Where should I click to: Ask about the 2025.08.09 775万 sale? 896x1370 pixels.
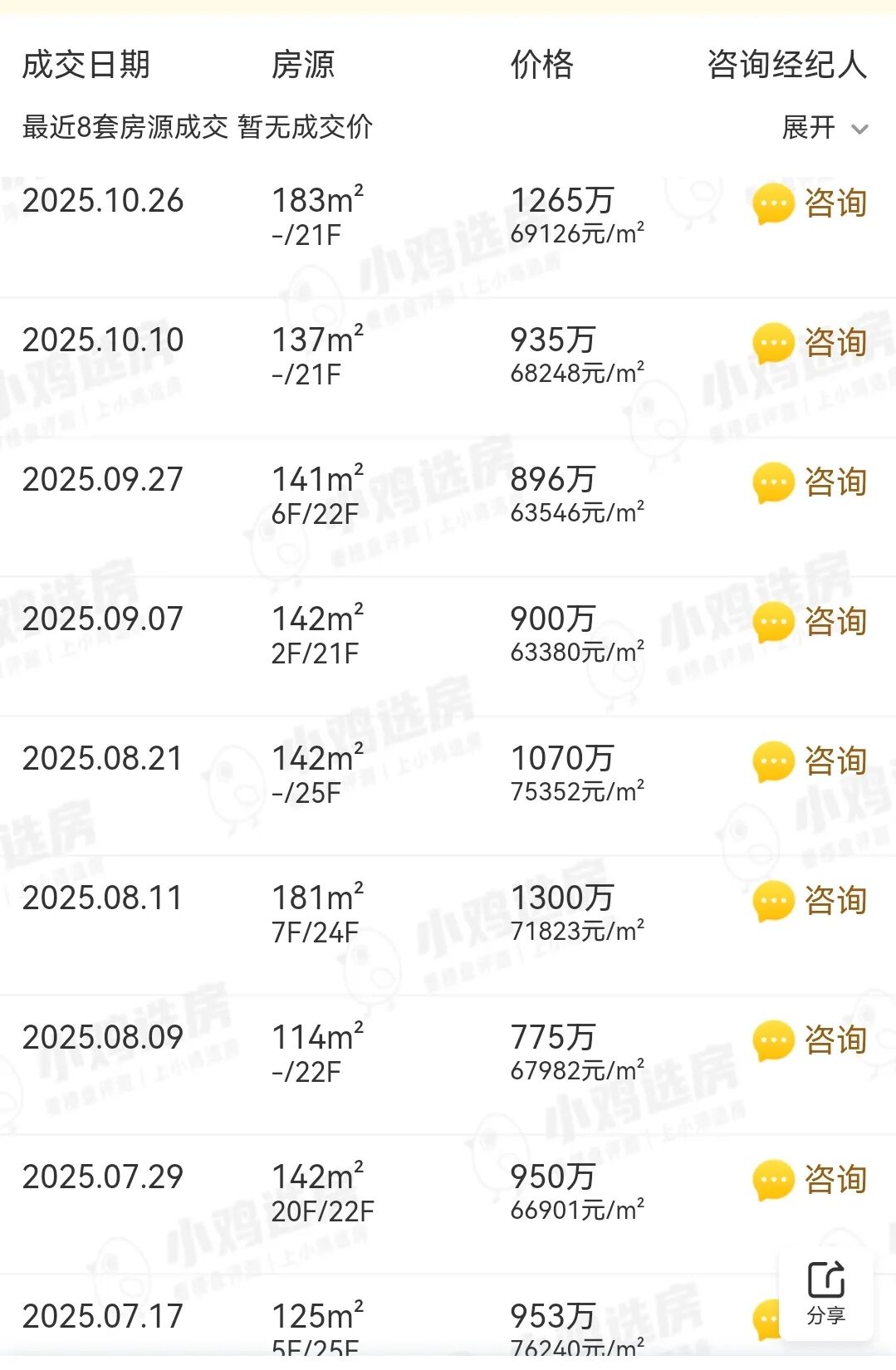tap(810, 1040)
